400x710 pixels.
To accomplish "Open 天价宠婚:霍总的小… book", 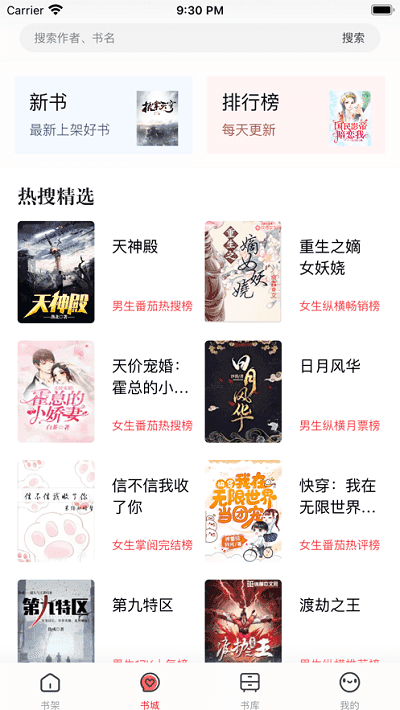I will [105, 391].
